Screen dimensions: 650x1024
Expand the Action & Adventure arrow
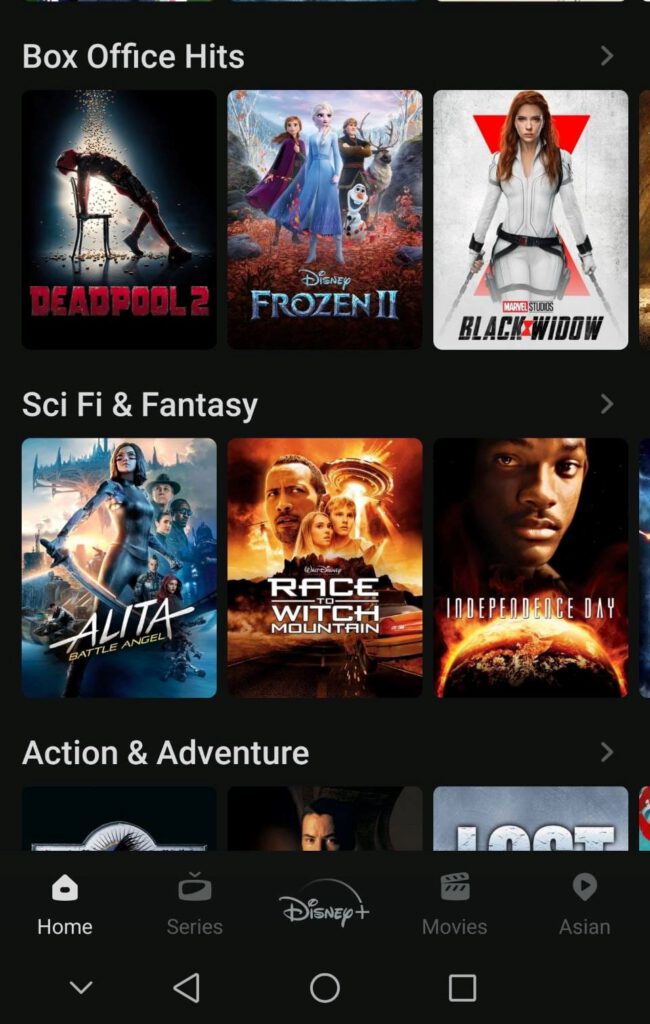point(606,752)
